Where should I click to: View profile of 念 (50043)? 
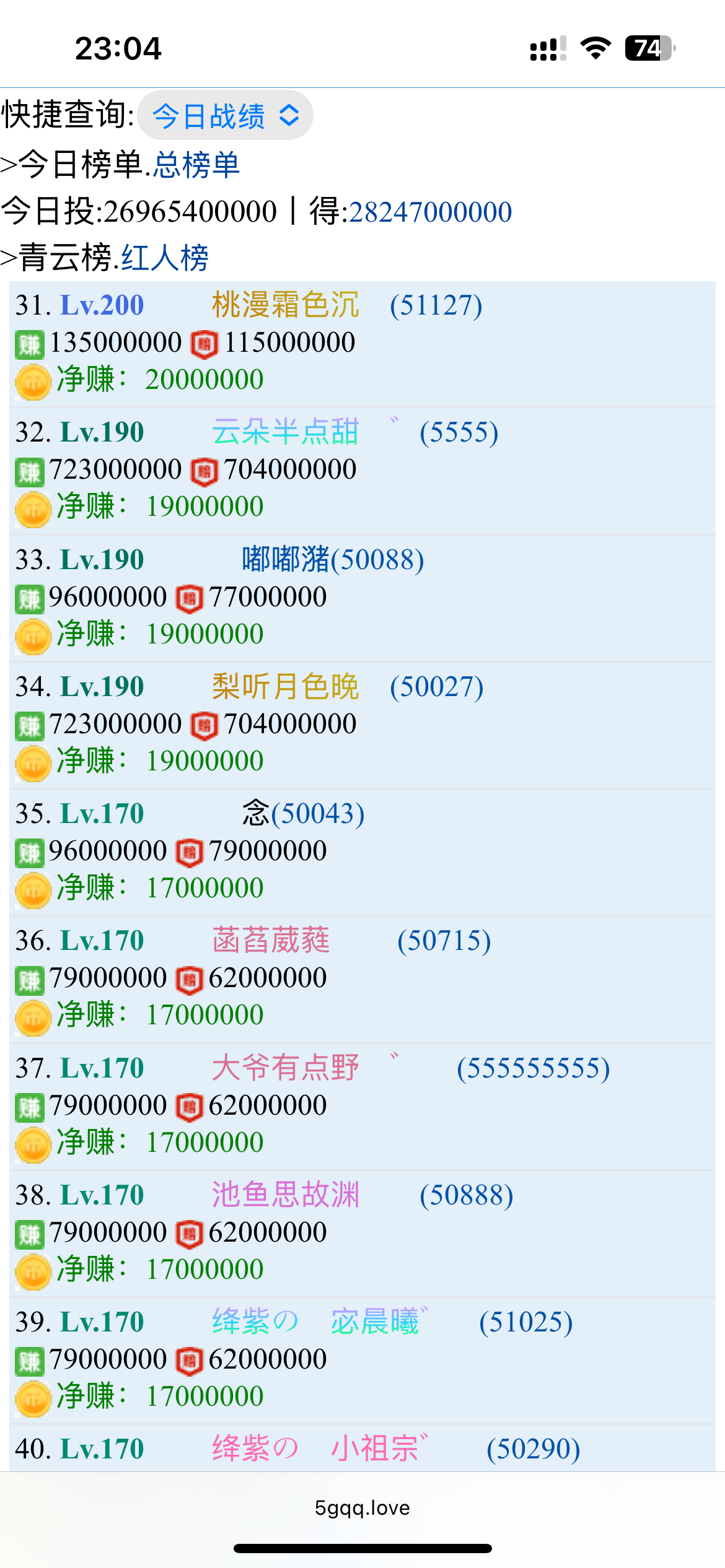click(x=302, y=814)
